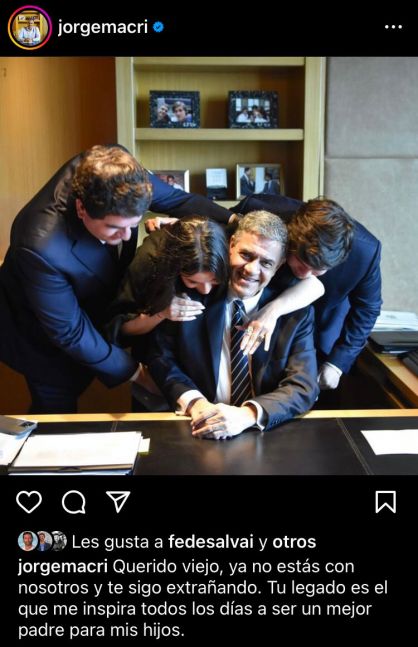
Task: Open comments with the speech bubble icon
Action: (x=74, y=502)
